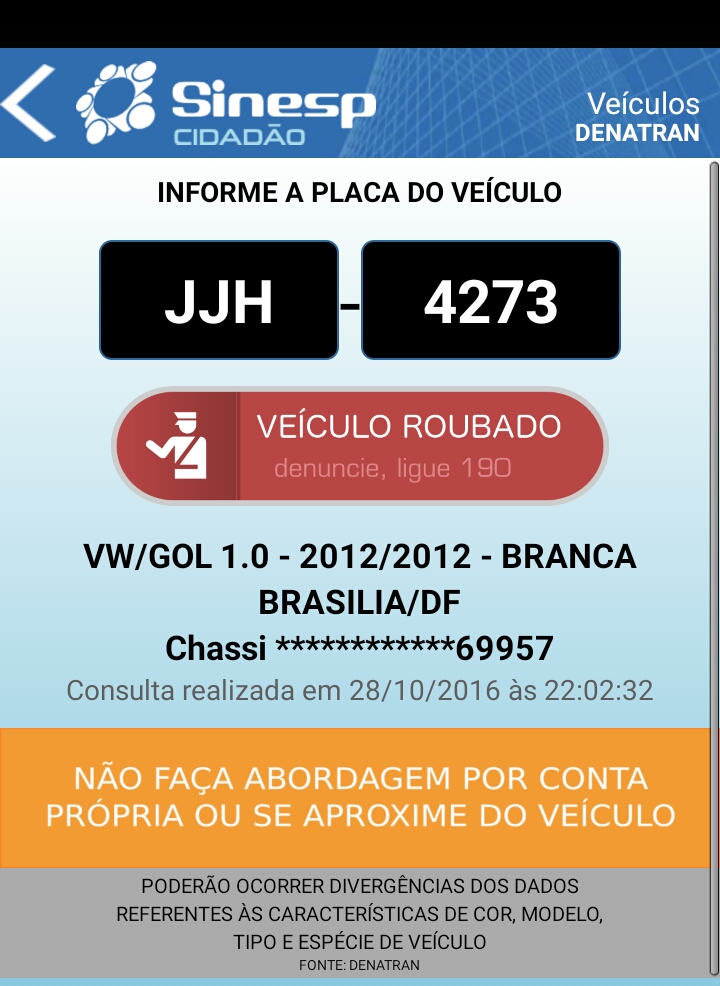Tap the Veículo Roubado report button

click(x=360, y=445)
